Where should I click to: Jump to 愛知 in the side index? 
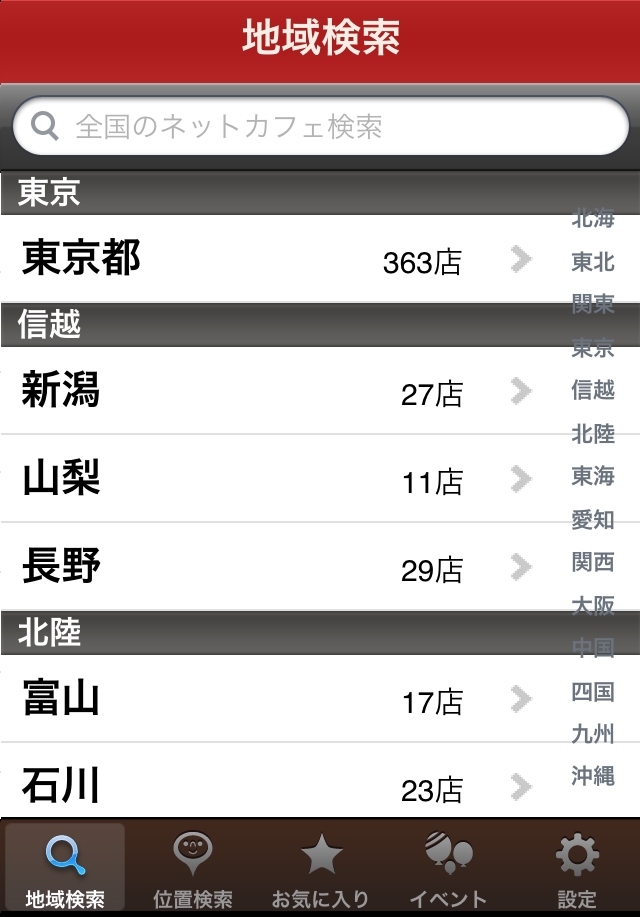tap(593, 519)
